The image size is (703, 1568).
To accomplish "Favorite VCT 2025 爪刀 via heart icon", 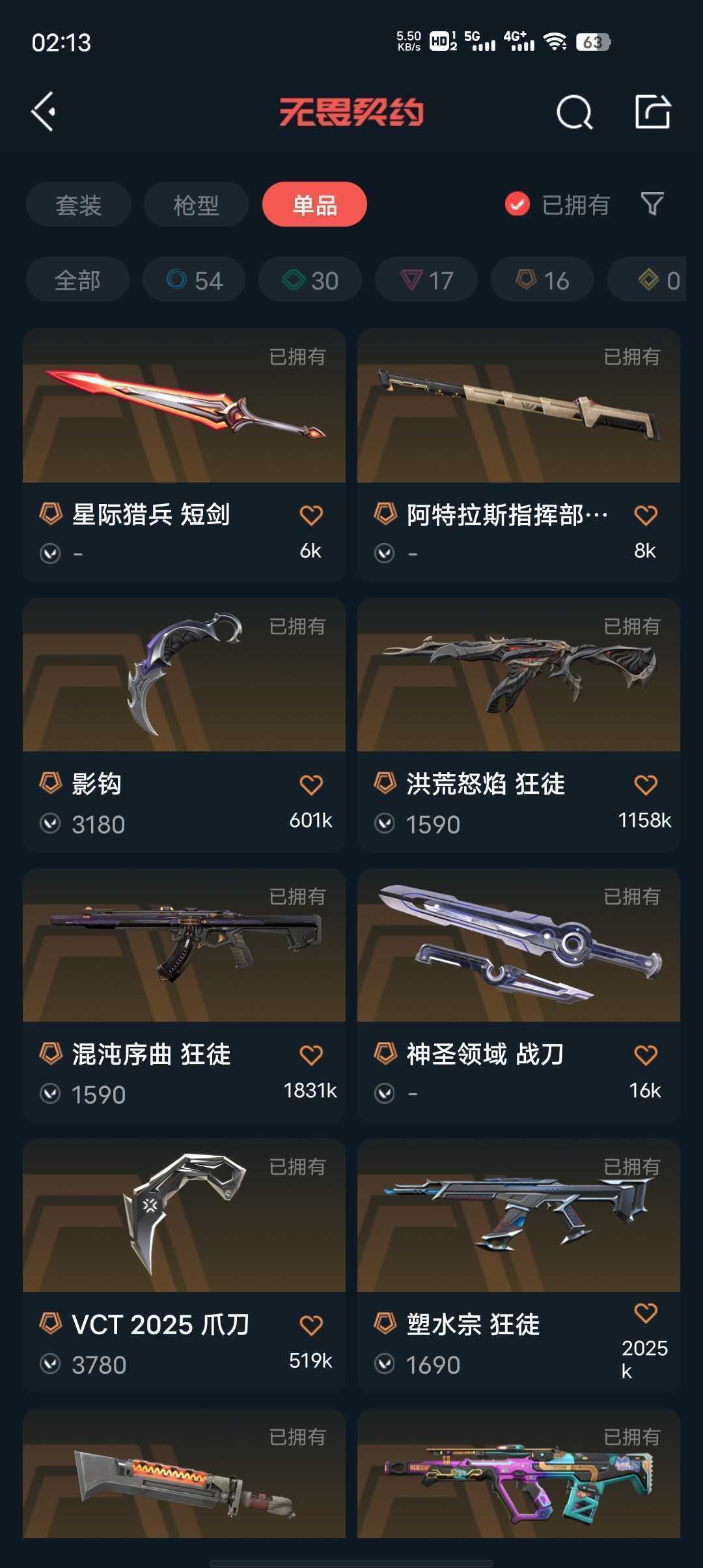I will tap(312, 1324).
